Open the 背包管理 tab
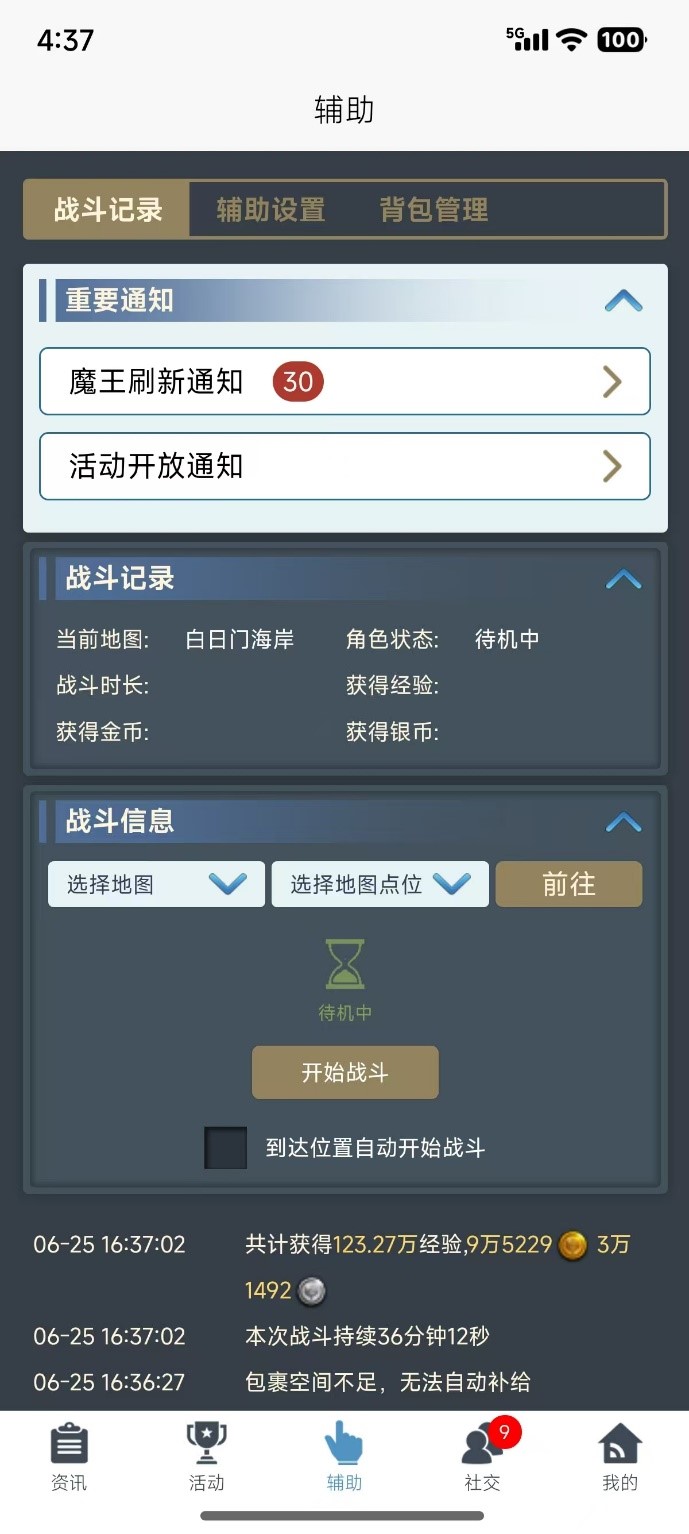This screenshot has width=689, height=1534. click(x=434, y=210)
